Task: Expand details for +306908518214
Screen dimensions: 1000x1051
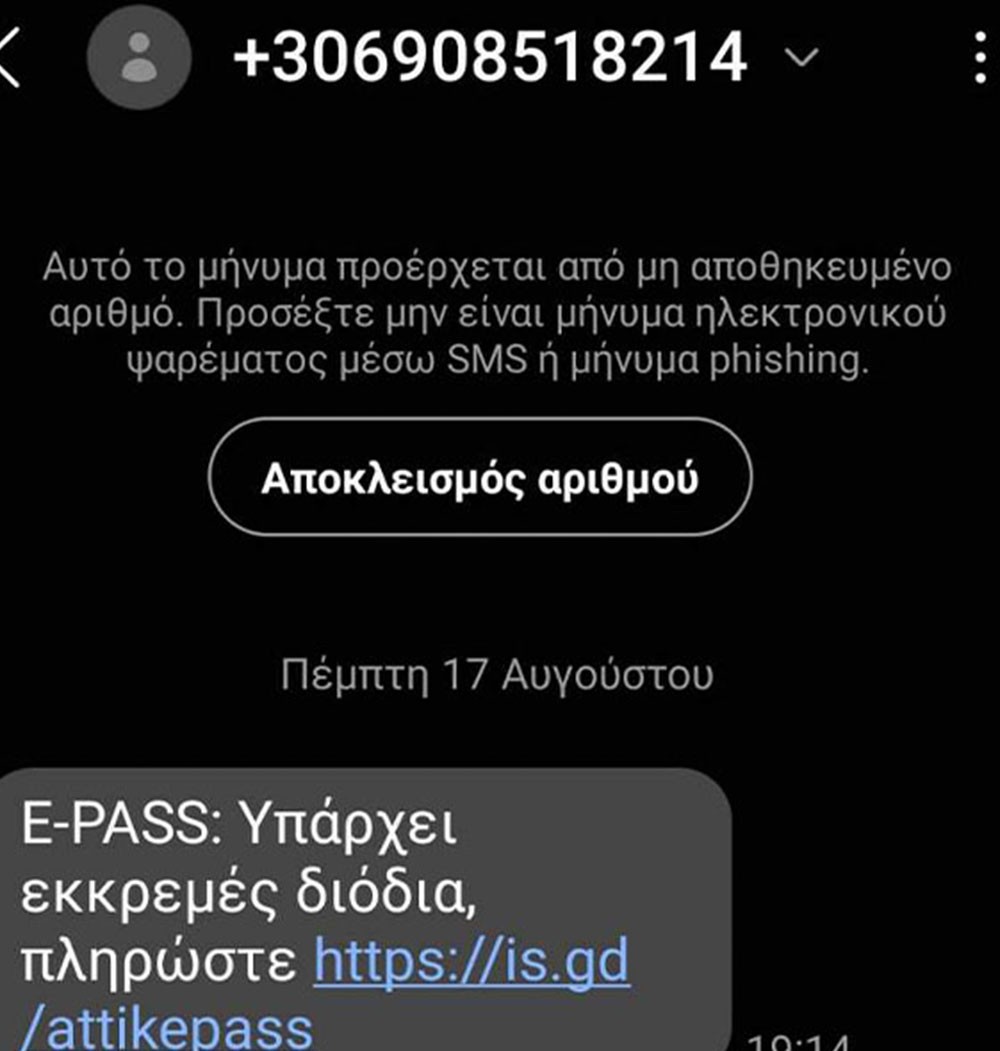Action: pos(800,57)
